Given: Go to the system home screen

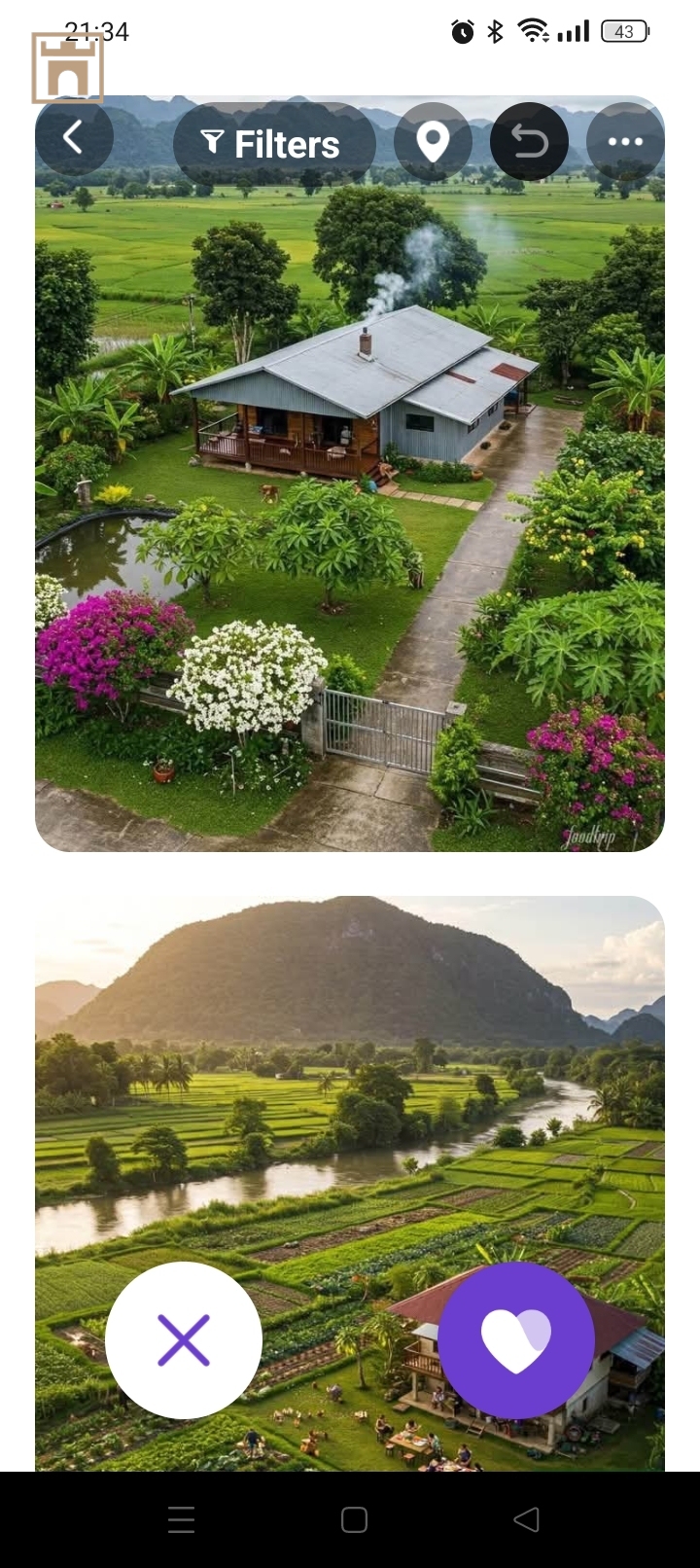Looking at the screenshot, I should click(x=354, y=1519).
